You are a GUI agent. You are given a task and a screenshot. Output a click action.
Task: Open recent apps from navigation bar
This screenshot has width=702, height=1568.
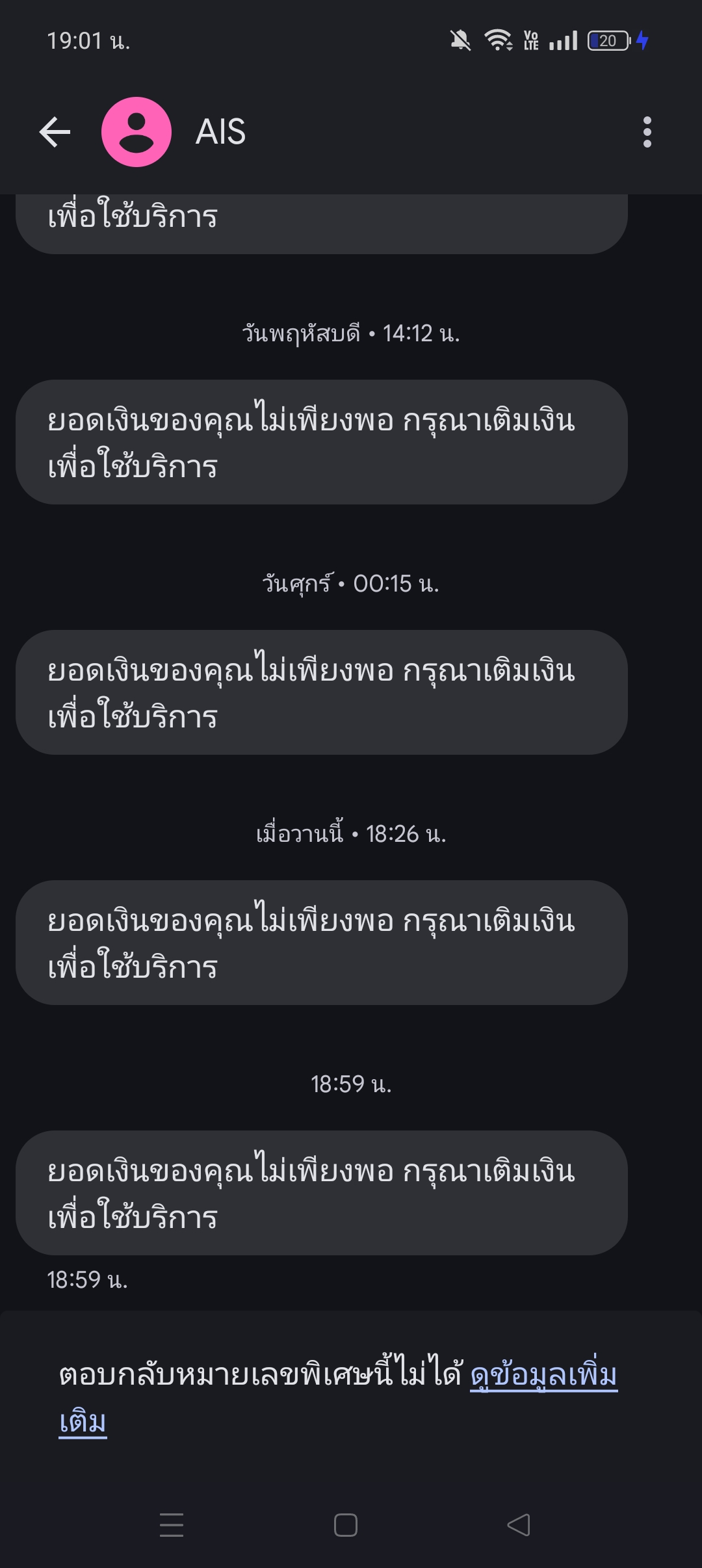[172, 1525]
